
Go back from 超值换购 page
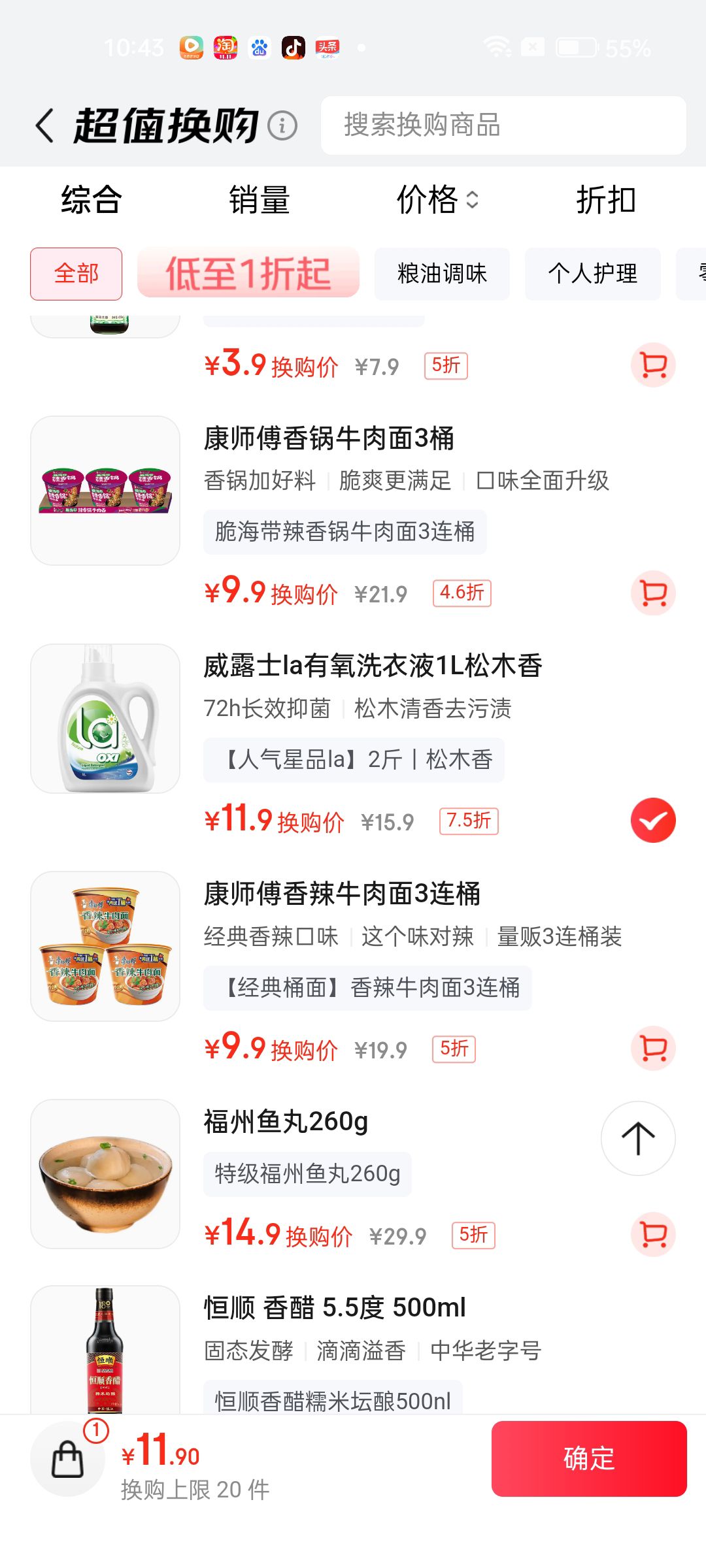(x=44, y=125)
